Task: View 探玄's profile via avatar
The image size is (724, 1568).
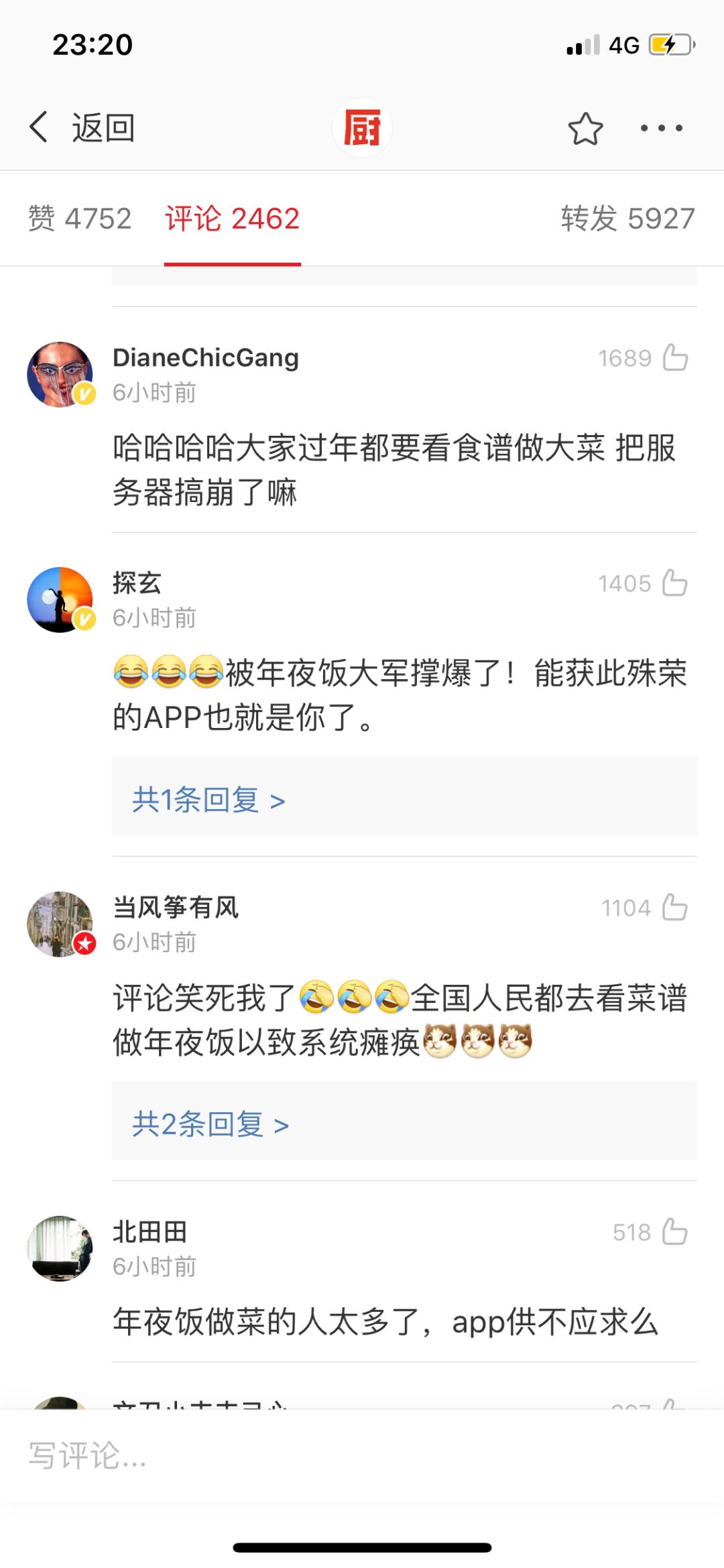Action: click(60, 600)
